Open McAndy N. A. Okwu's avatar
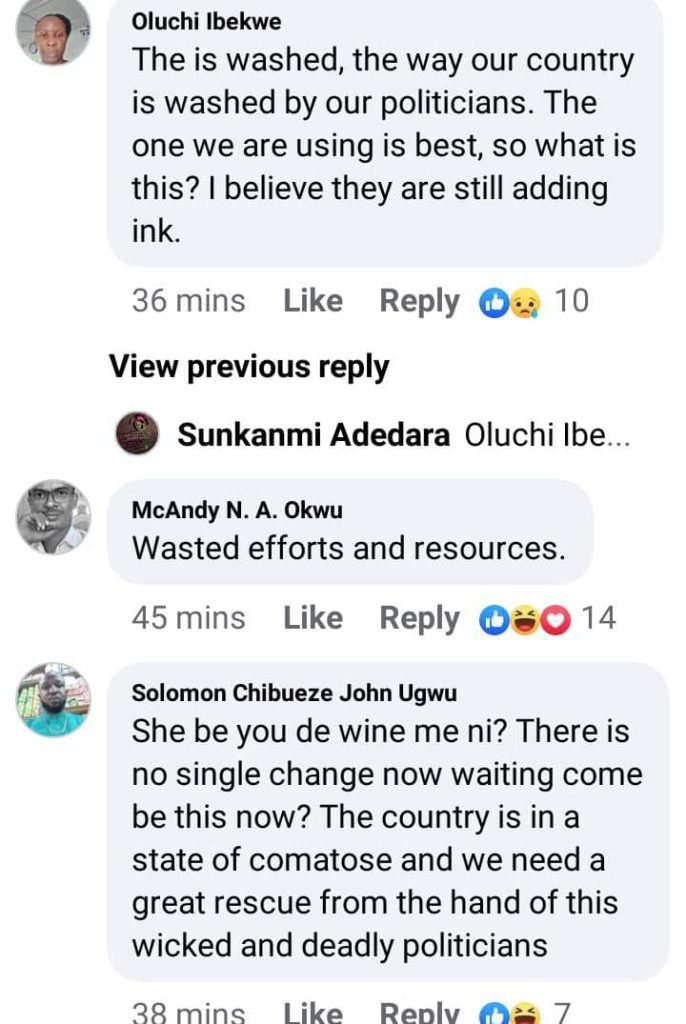The width and height of the screenshot is (686, 1024). click(x=53, y=516)
